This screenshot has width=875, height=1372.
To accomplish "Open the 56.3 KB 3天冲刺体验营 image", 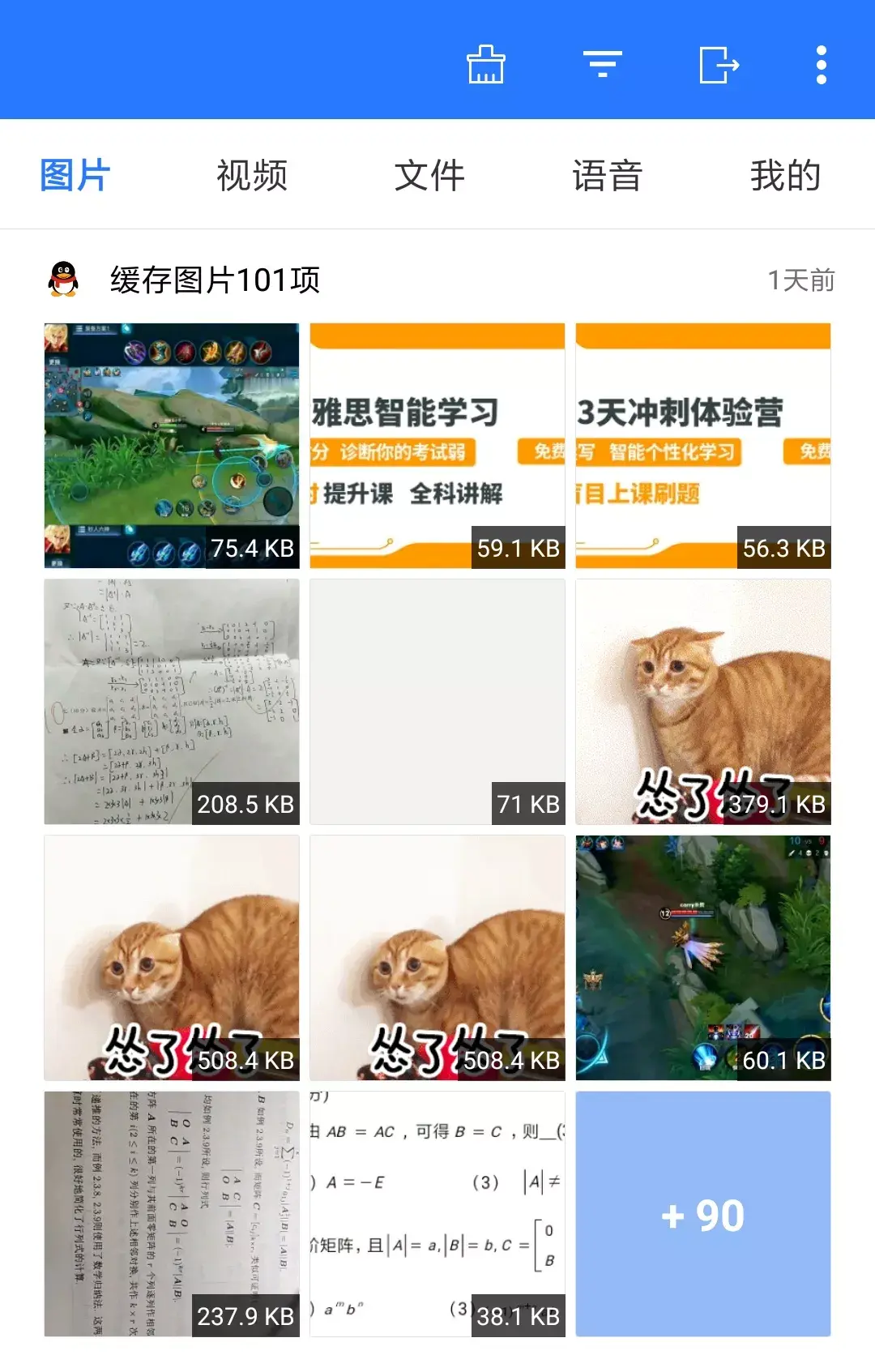I will pyautogui.click(x=703, y=446).
